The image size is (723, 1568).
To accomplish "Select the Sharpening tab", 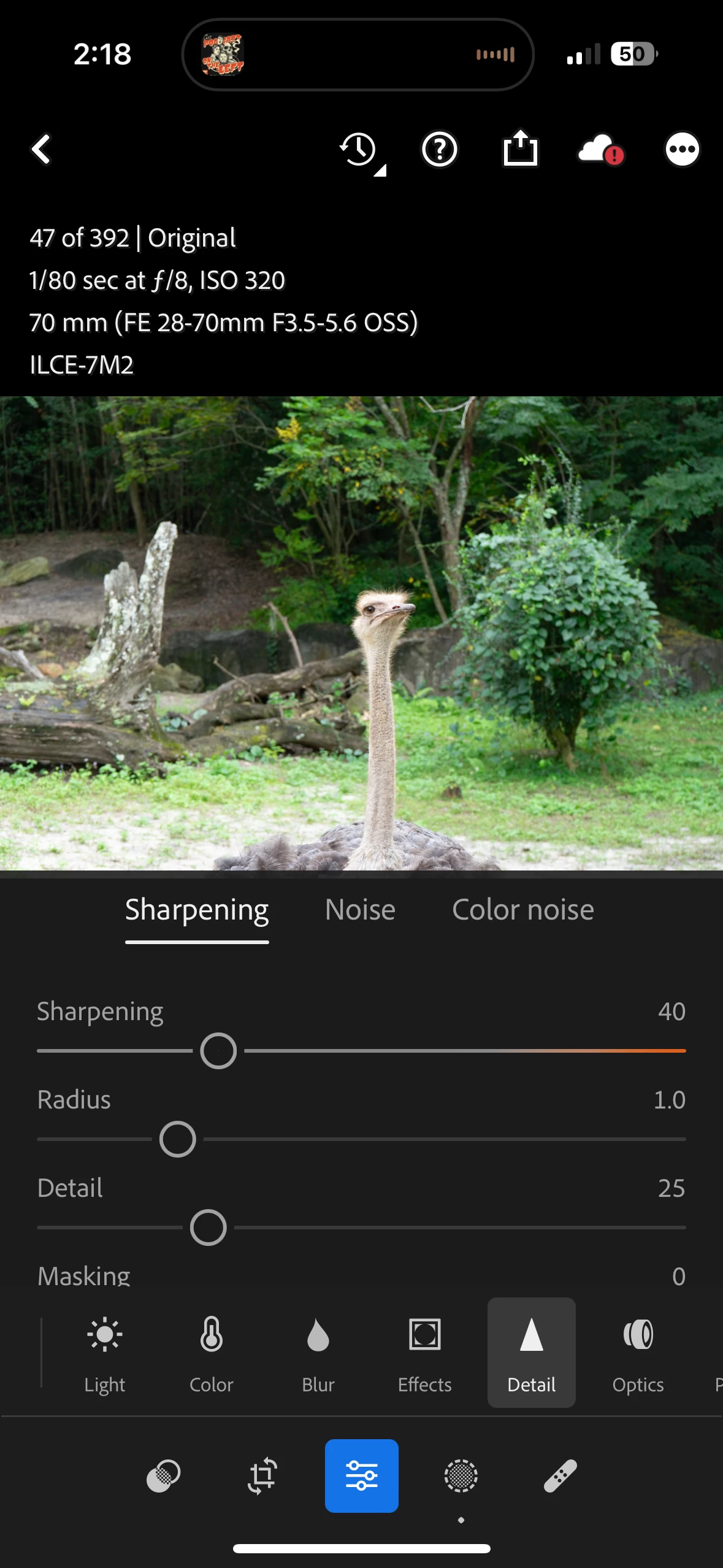I will 197,909.
